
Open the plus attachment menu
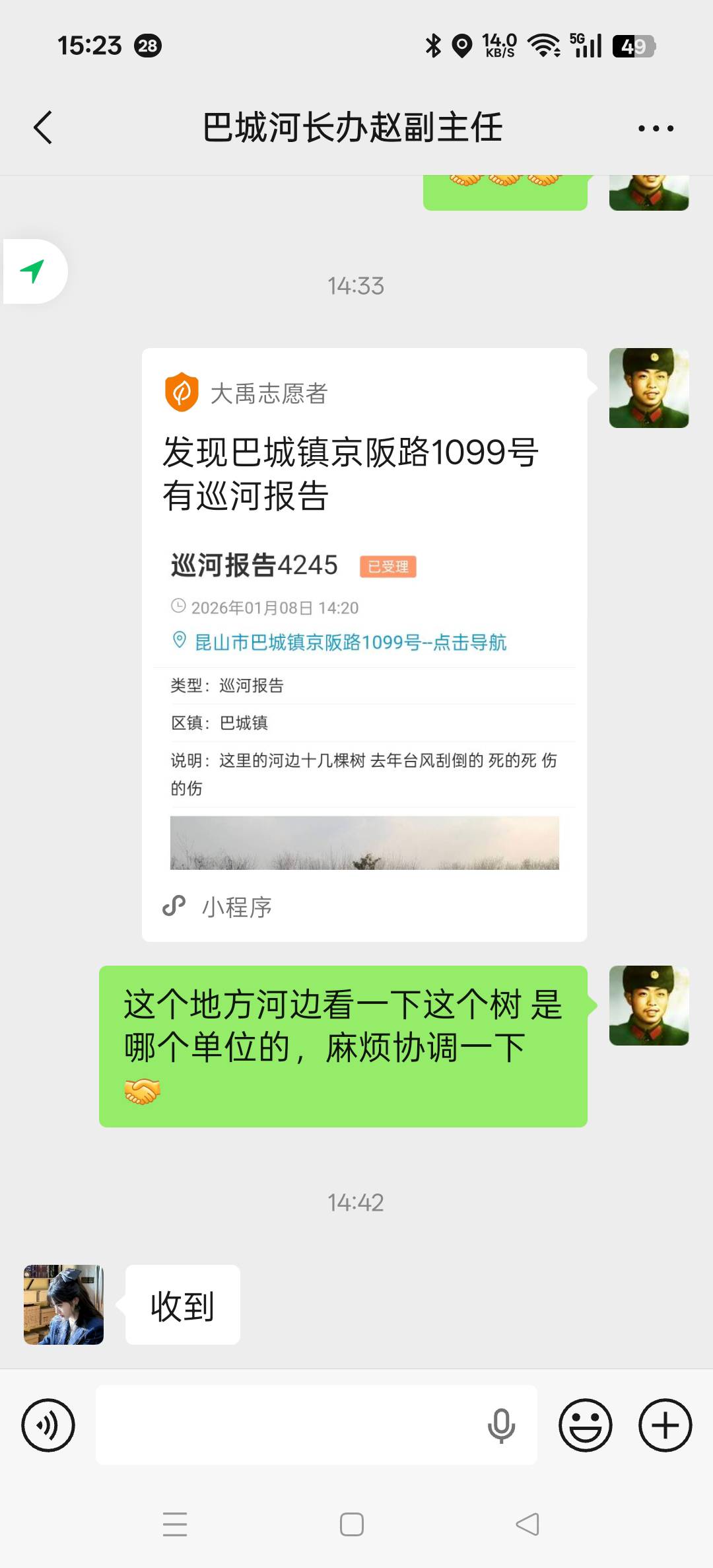click(665, 1425)
